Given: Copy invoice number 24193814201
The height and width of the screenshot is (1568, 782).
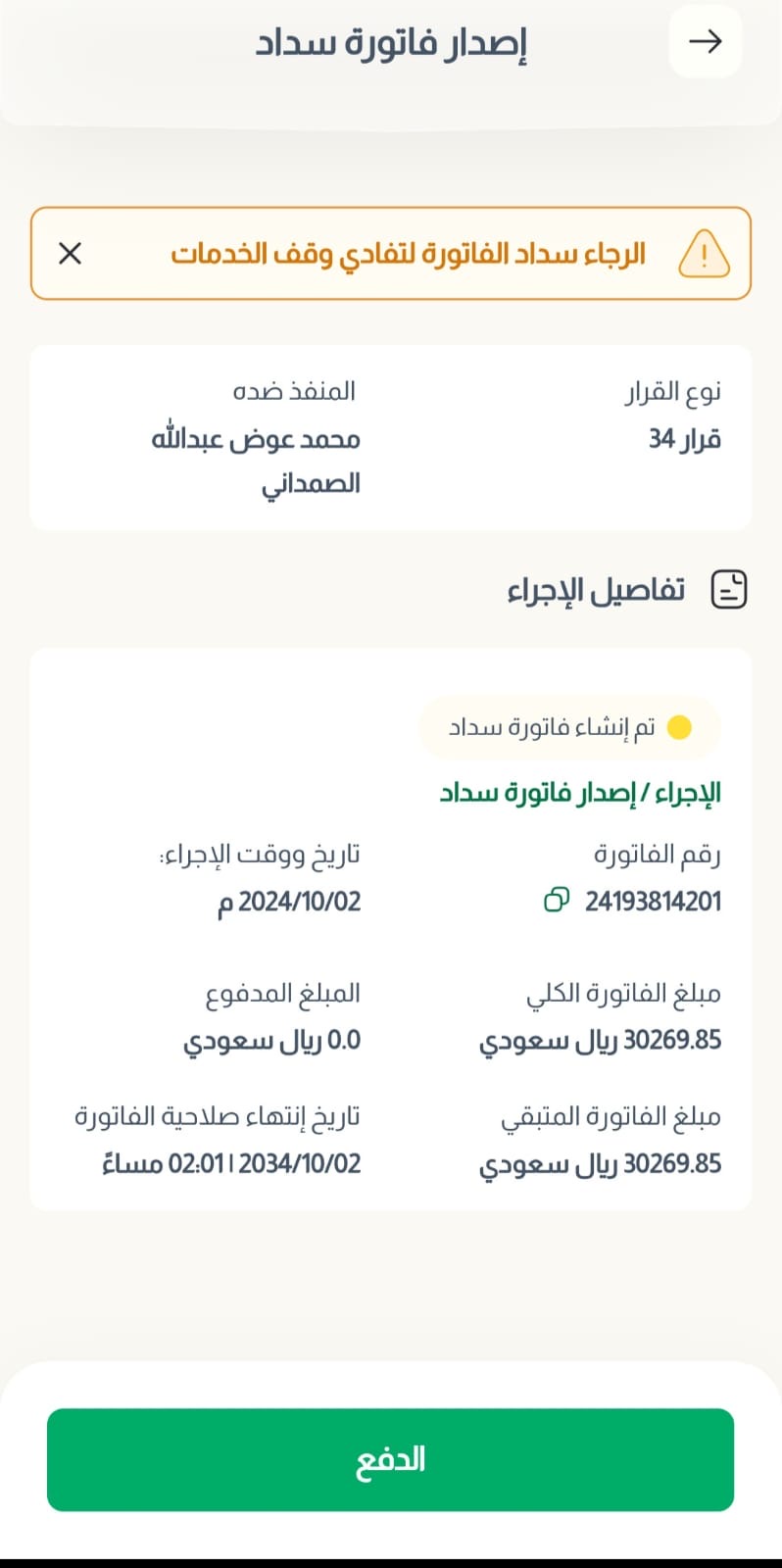Looking at the screenshot, I should point(557,900).
